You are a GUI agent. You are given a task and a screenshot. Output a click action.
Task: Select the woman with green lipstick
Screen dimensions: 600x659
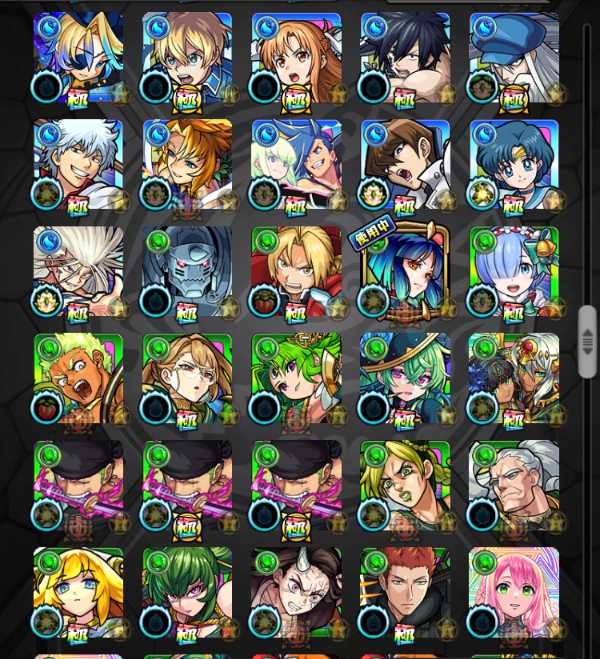[405, 486]
